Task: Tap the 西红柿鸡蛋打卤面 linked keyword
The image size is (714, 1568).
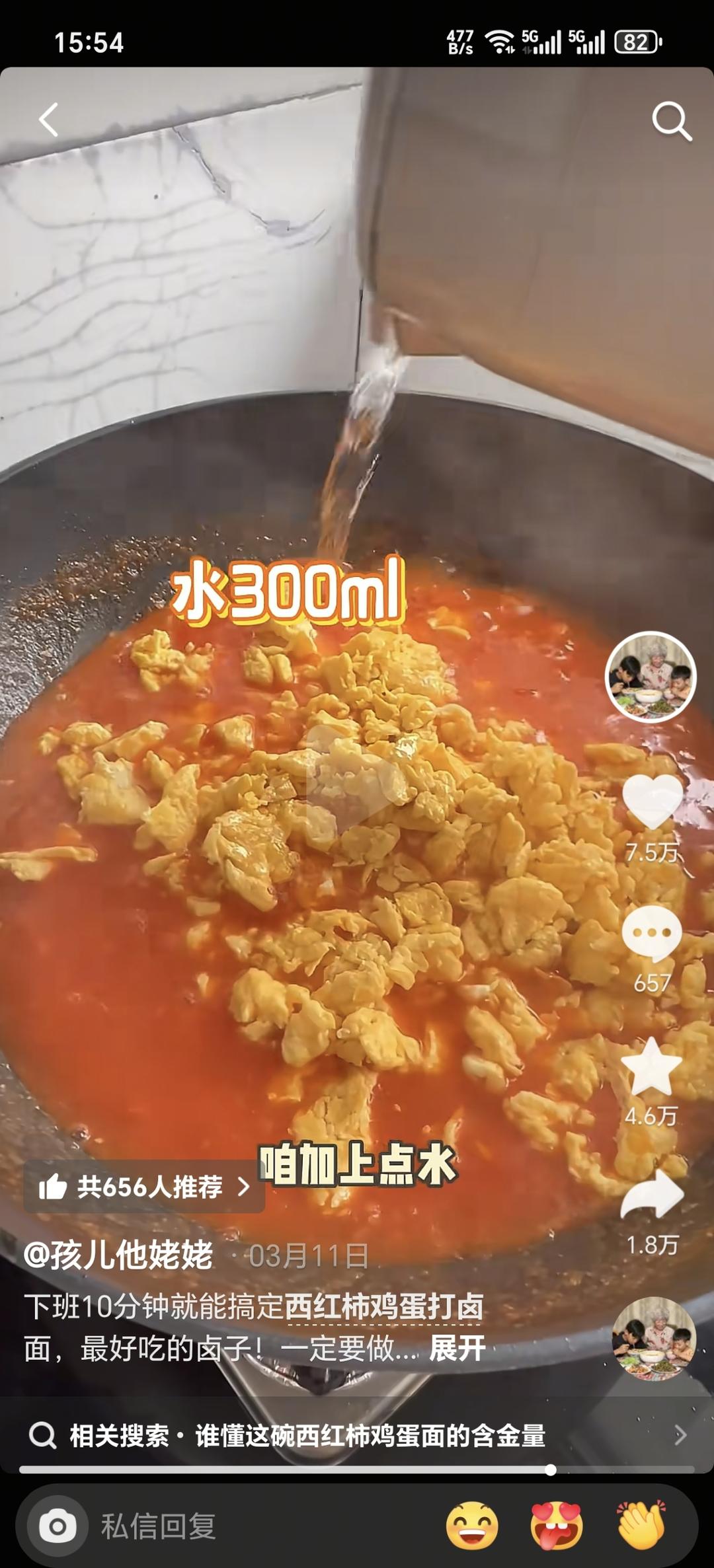Action: (x=385, y=1306)
